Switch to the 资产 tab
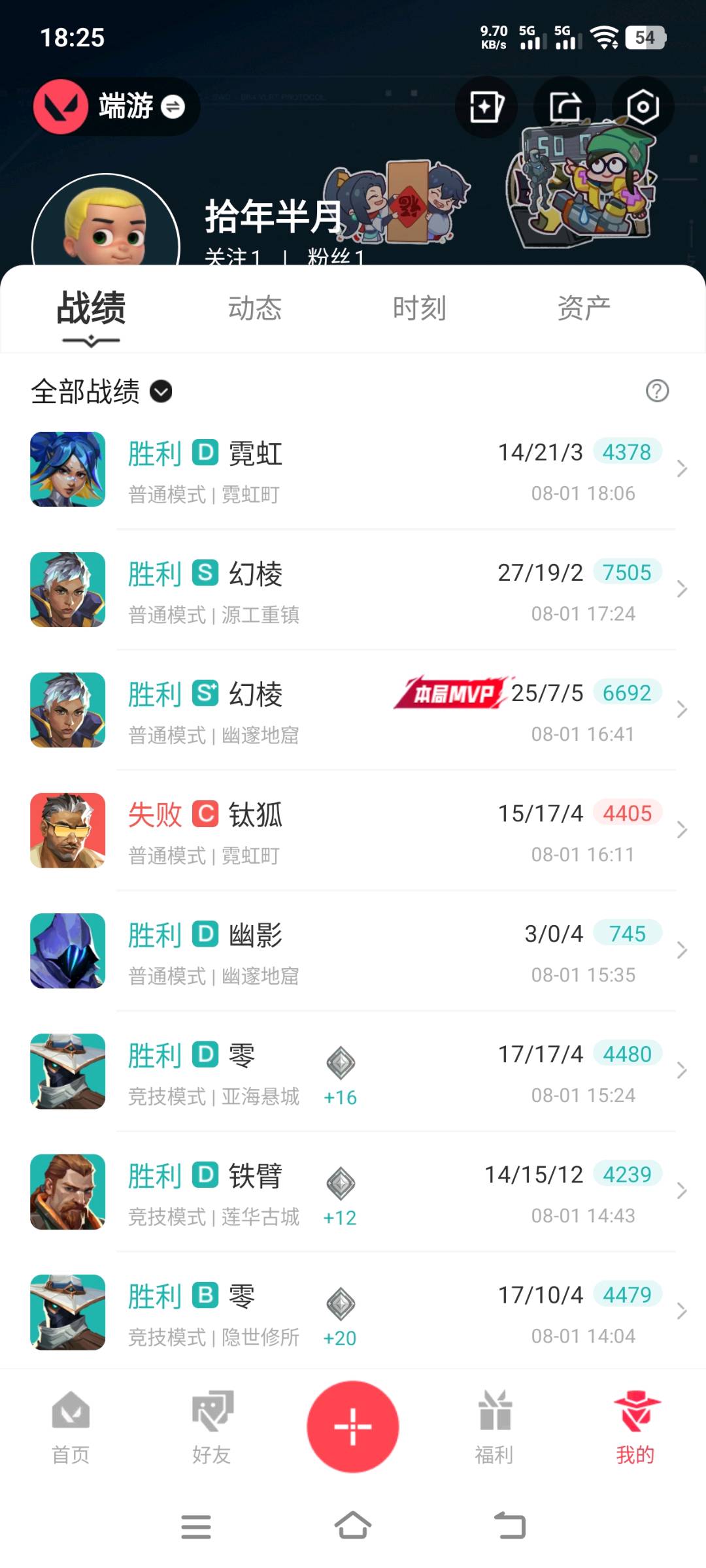This screenshot has width=706, height=1568. pyautogui.click(x=584, y=308)
